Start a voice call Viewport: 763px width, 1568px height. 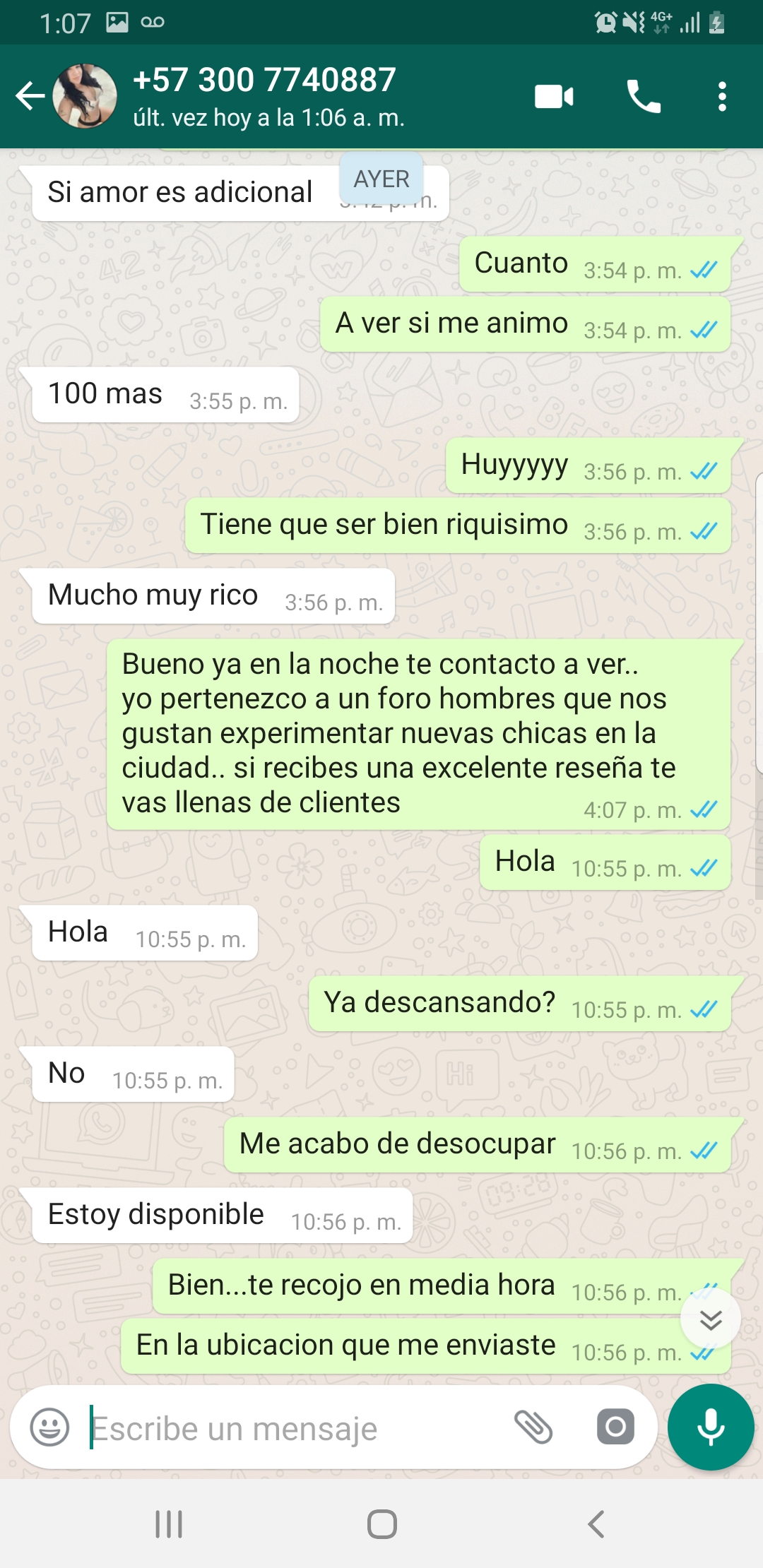644,96
